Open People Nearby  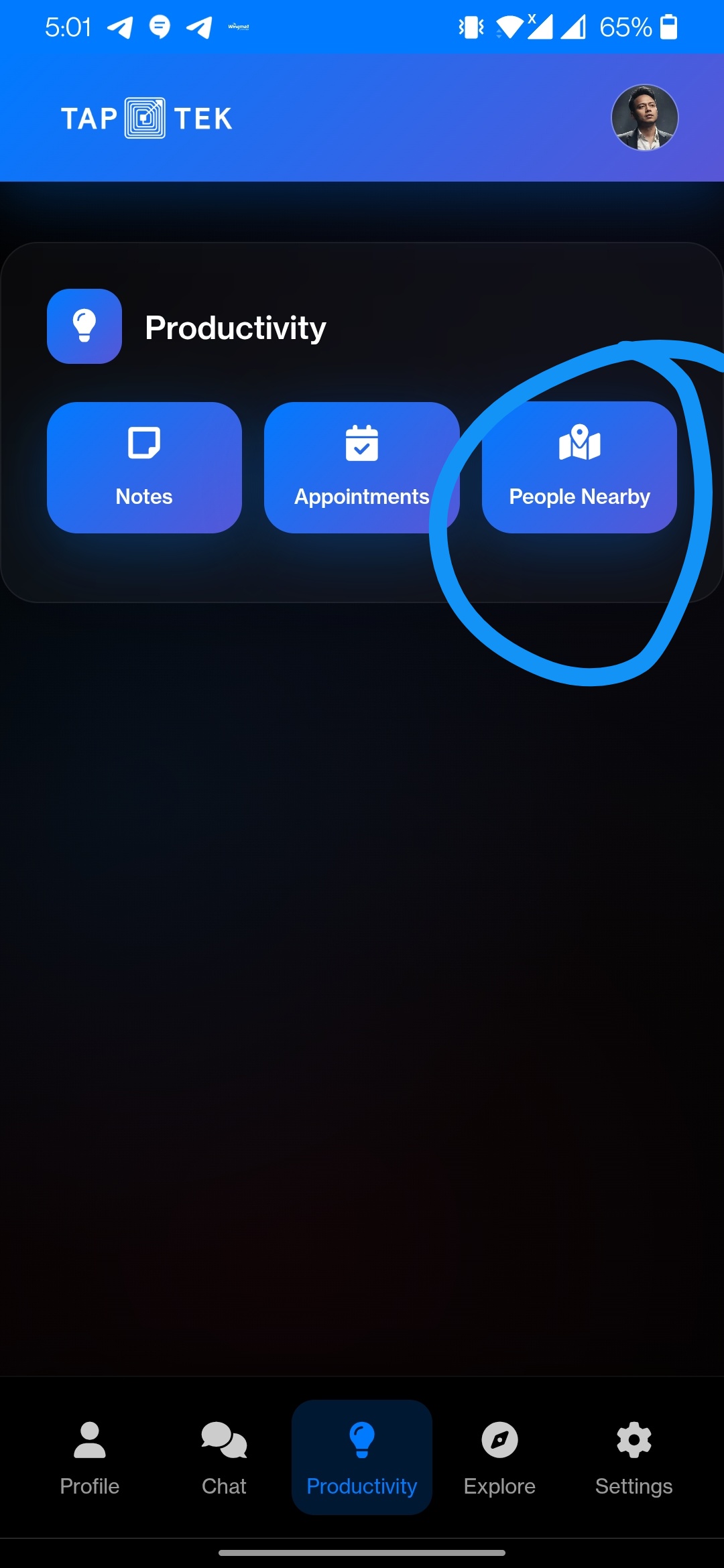[x=579, y=467]
